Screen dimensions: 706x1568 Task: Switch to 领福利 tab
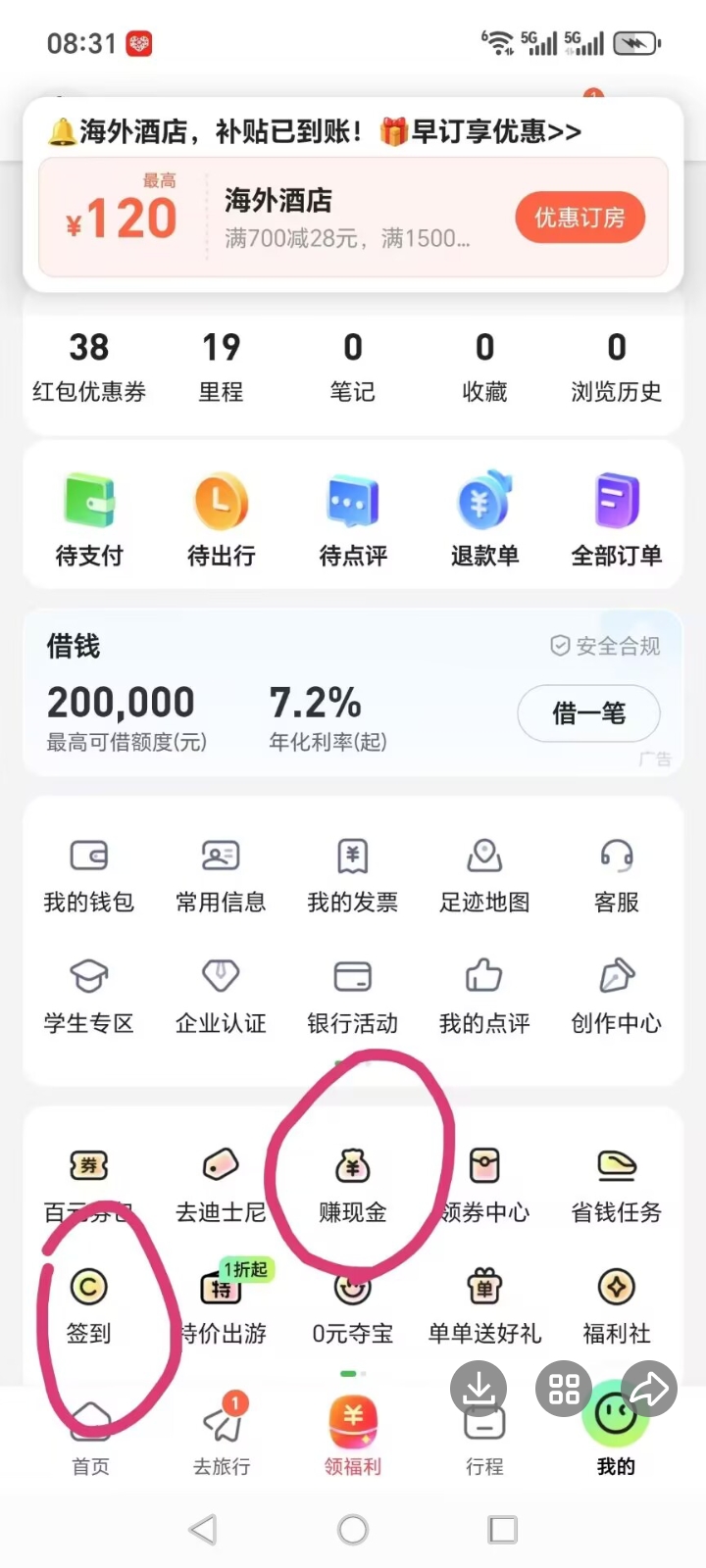[x=353, y=1439]
